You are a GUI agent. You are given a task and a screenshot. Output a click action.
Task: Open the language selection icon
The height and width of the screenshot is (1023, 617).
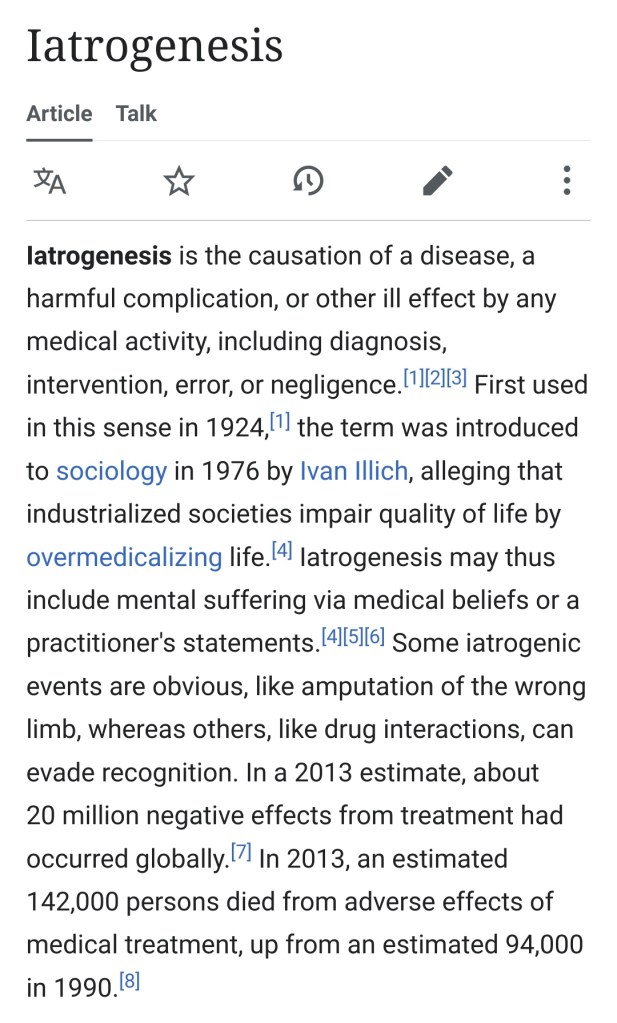50,181
